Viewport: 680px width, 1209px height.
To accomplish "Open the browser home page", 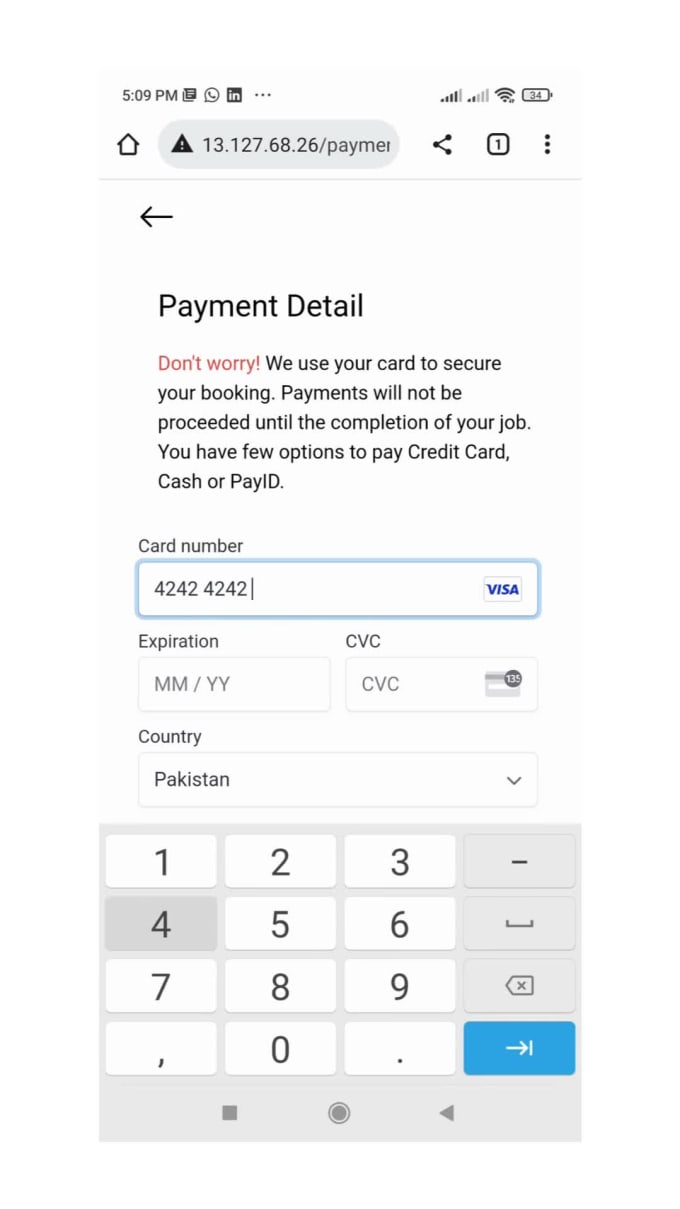I will click(x=128, y=144).
